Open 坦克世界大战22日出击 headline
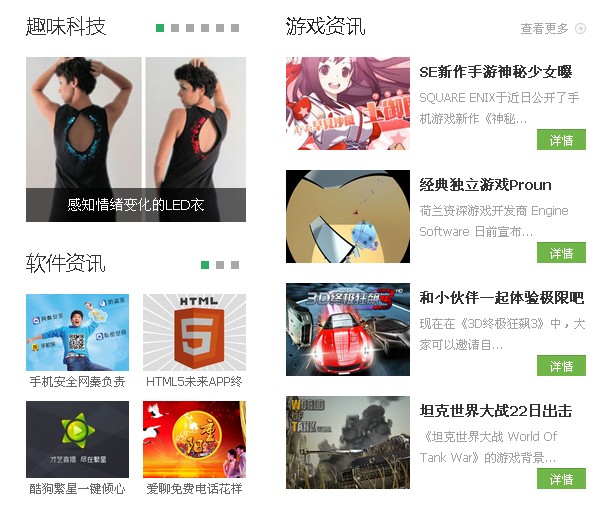606x526 pixels. (x=495, y=411)
